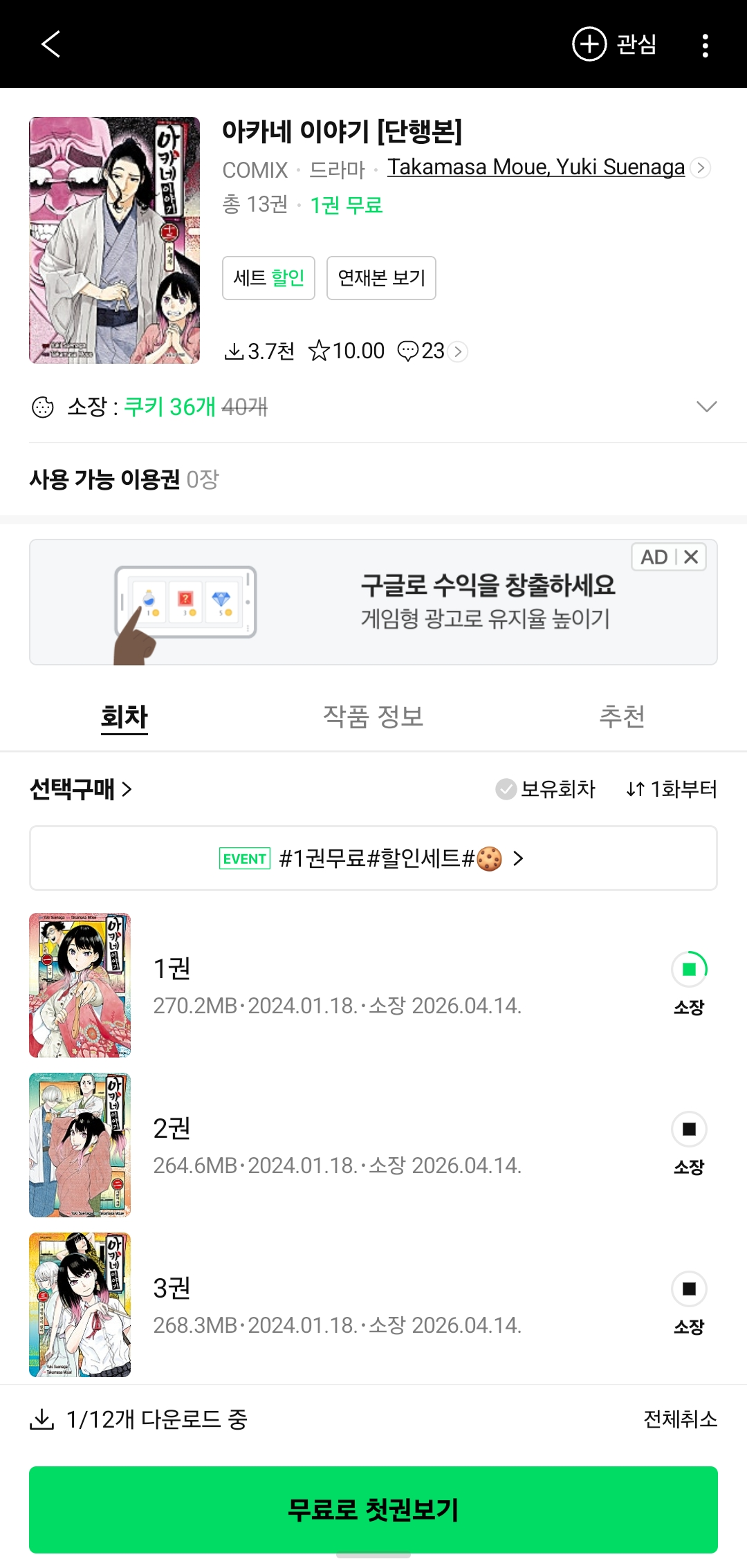This screenshot has width=747, height=1568.
Task: Switch to the 작품 정보 tab
Action: [373, 717]
